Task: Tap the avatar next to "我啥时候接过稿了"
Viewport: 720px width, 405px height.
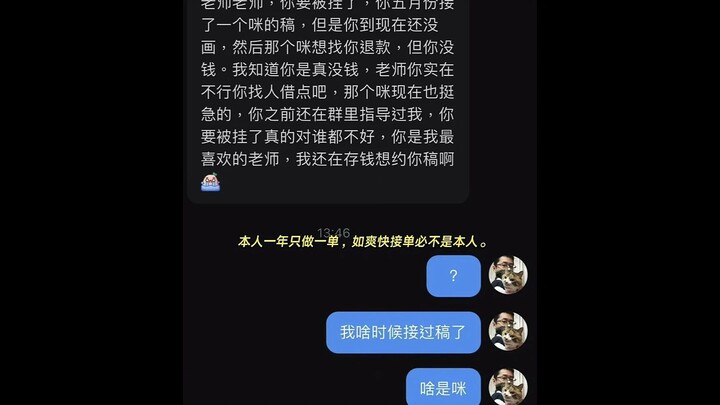Action: click(x=508, y=332)
